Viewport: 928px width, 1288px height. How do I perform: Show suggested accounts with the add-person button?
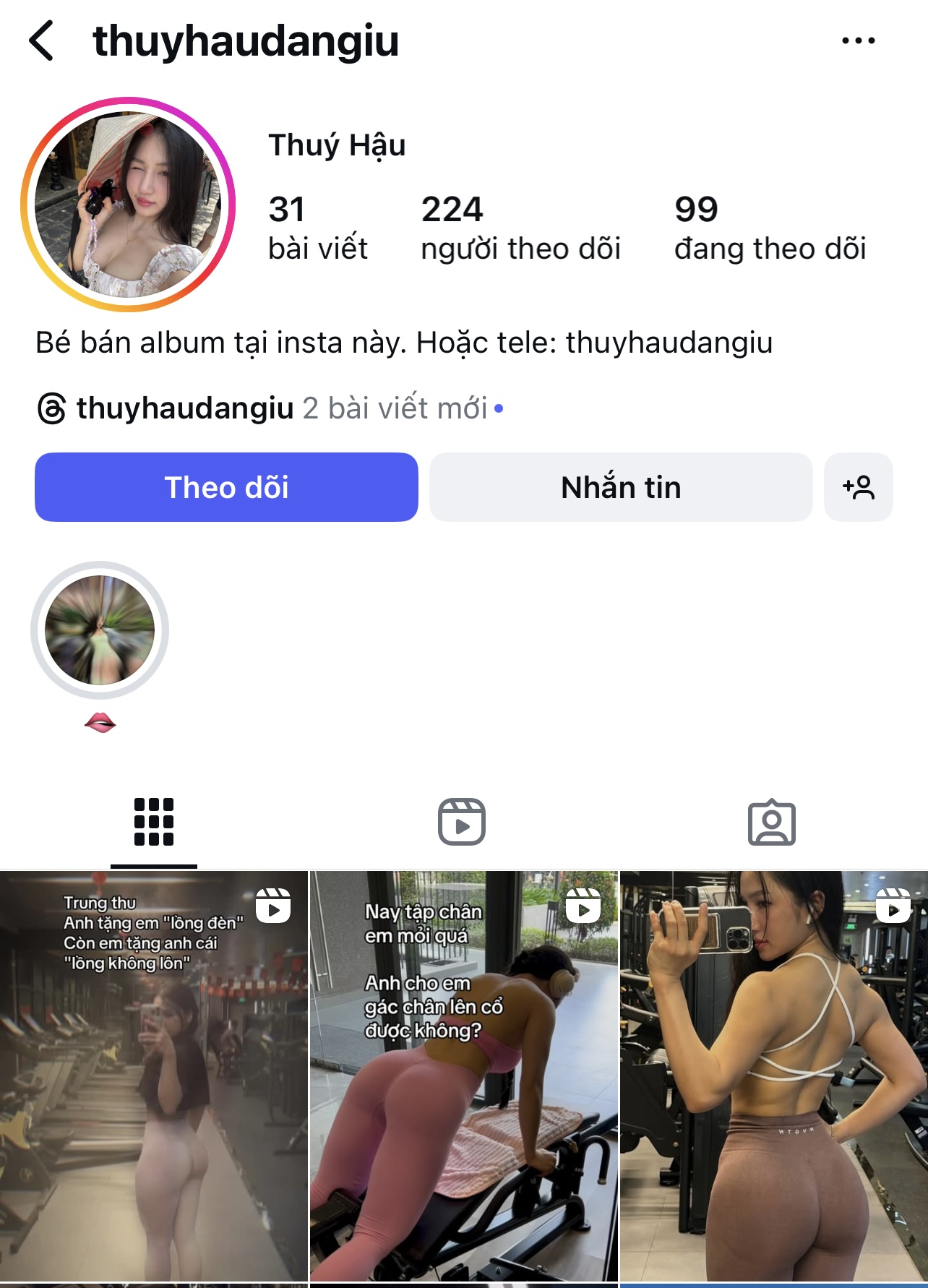pyautogui.click(x=858, y=487)
